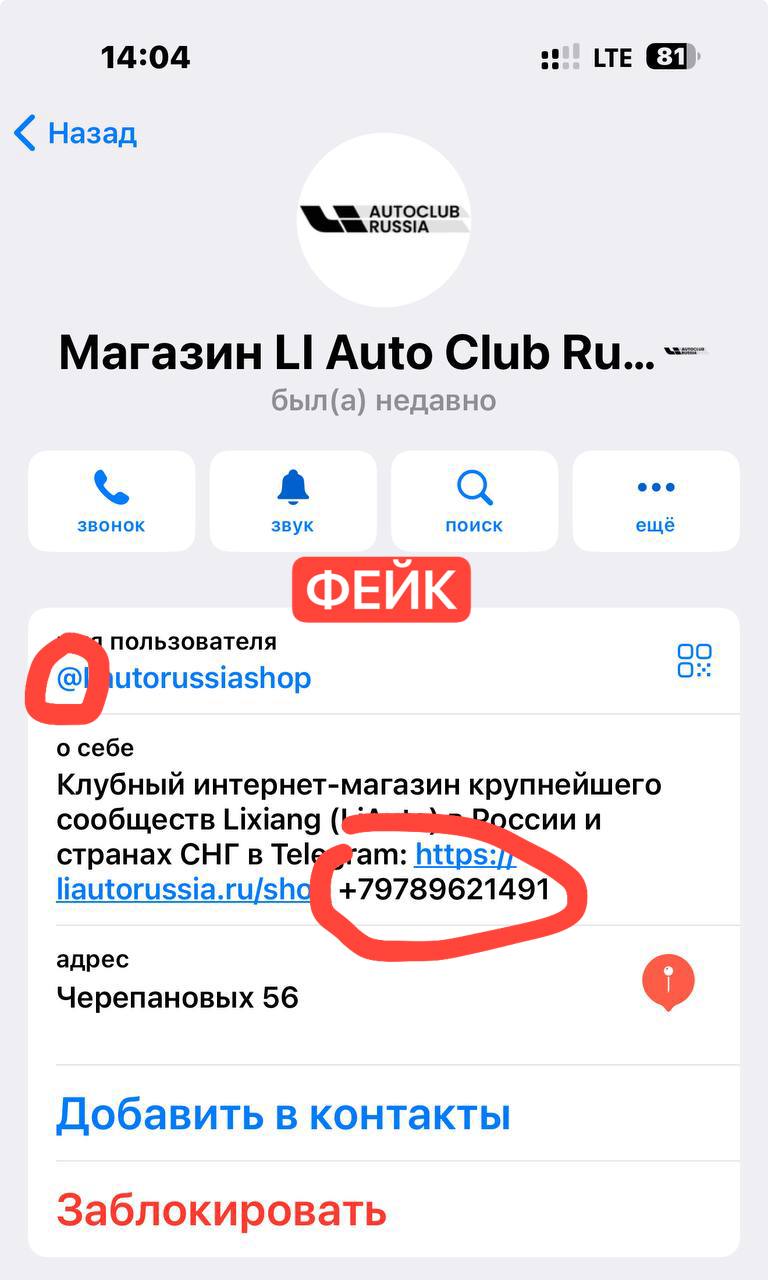Mute notifications via the звук button

[x=292, y=501]
